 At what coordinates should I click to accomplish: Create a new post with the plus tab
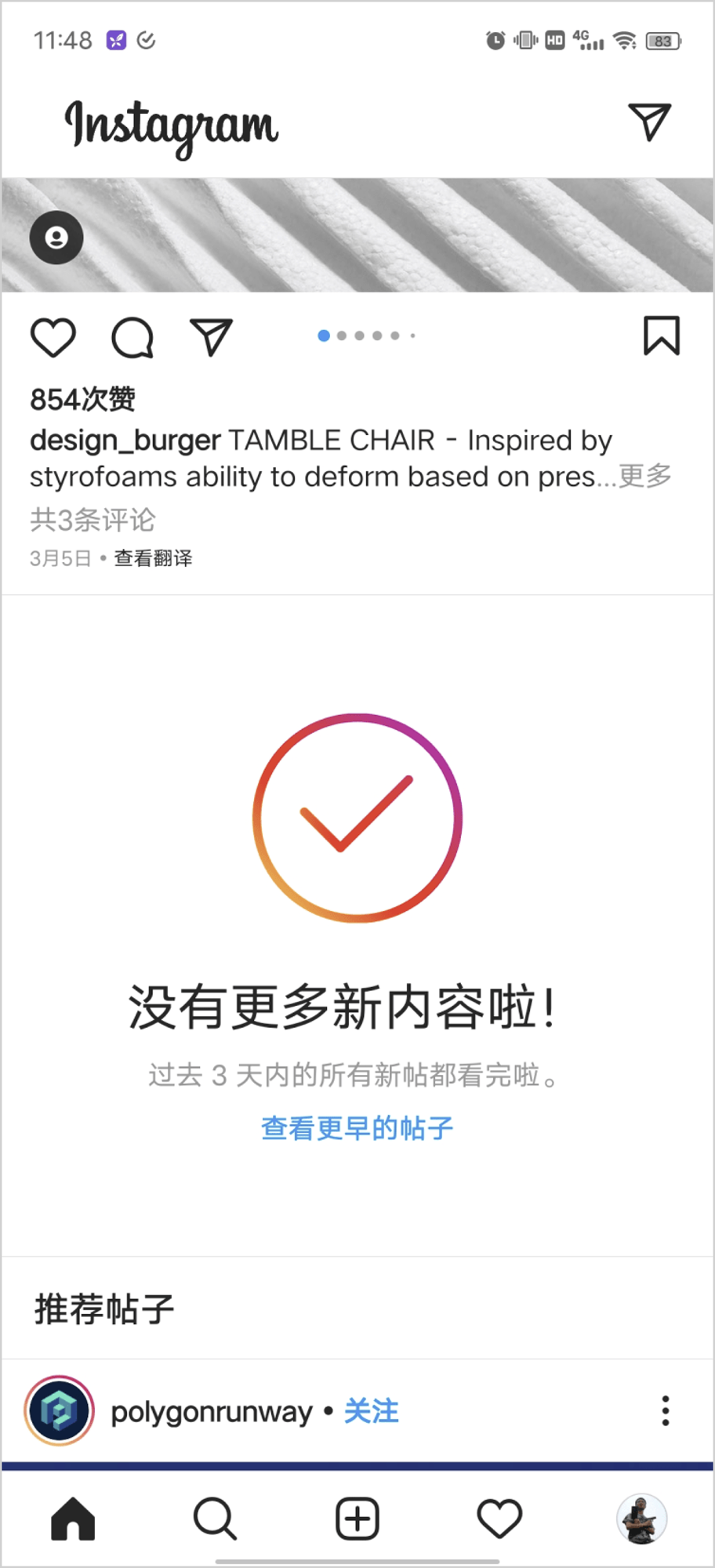tap(357, 1519)
